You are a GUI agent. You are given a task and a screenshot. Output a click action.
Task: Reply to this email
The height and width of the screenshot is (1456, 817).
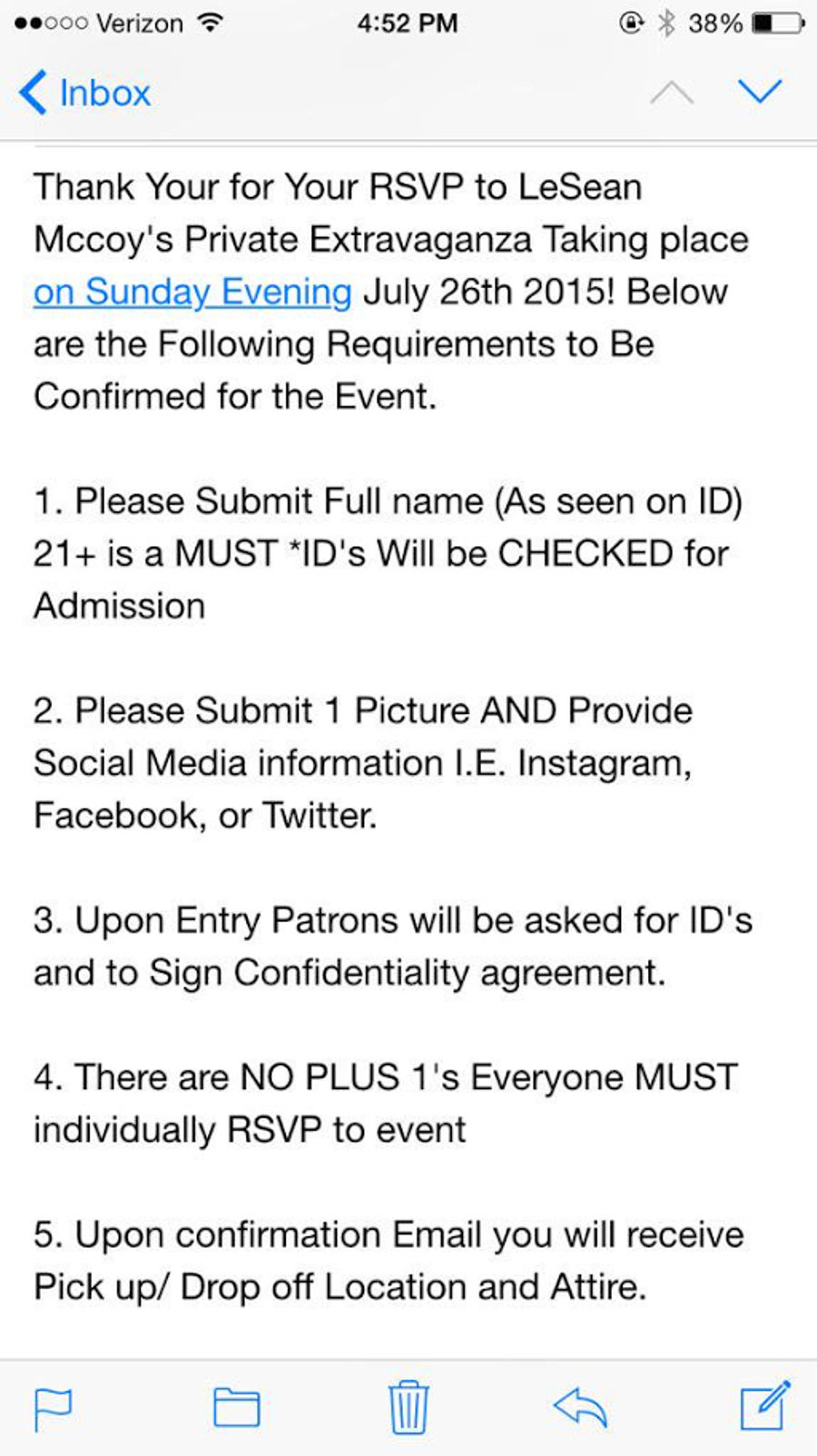(580, 1409)
